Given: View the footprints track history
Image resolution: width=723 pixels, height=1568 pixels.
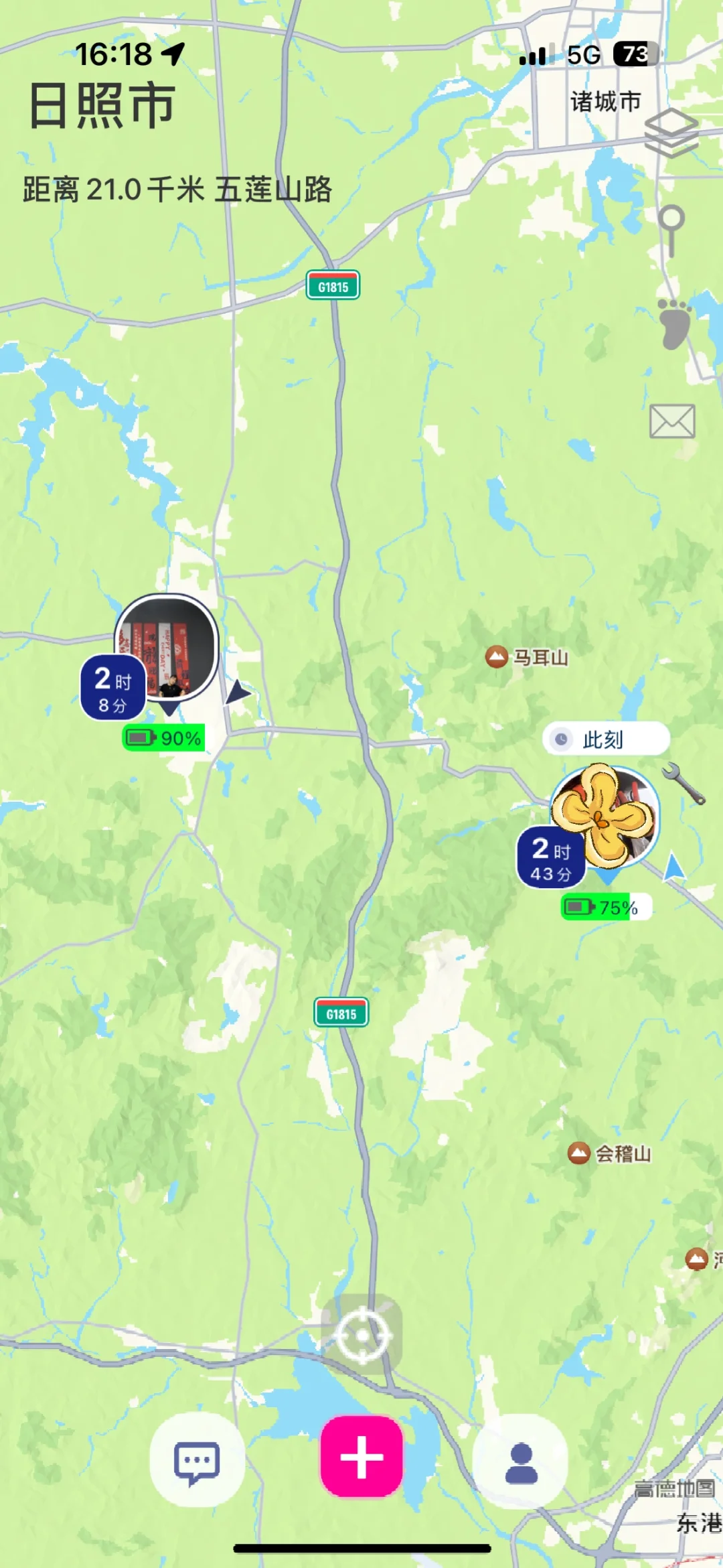Looking at the screenshot, I should [x=673, y=324].
